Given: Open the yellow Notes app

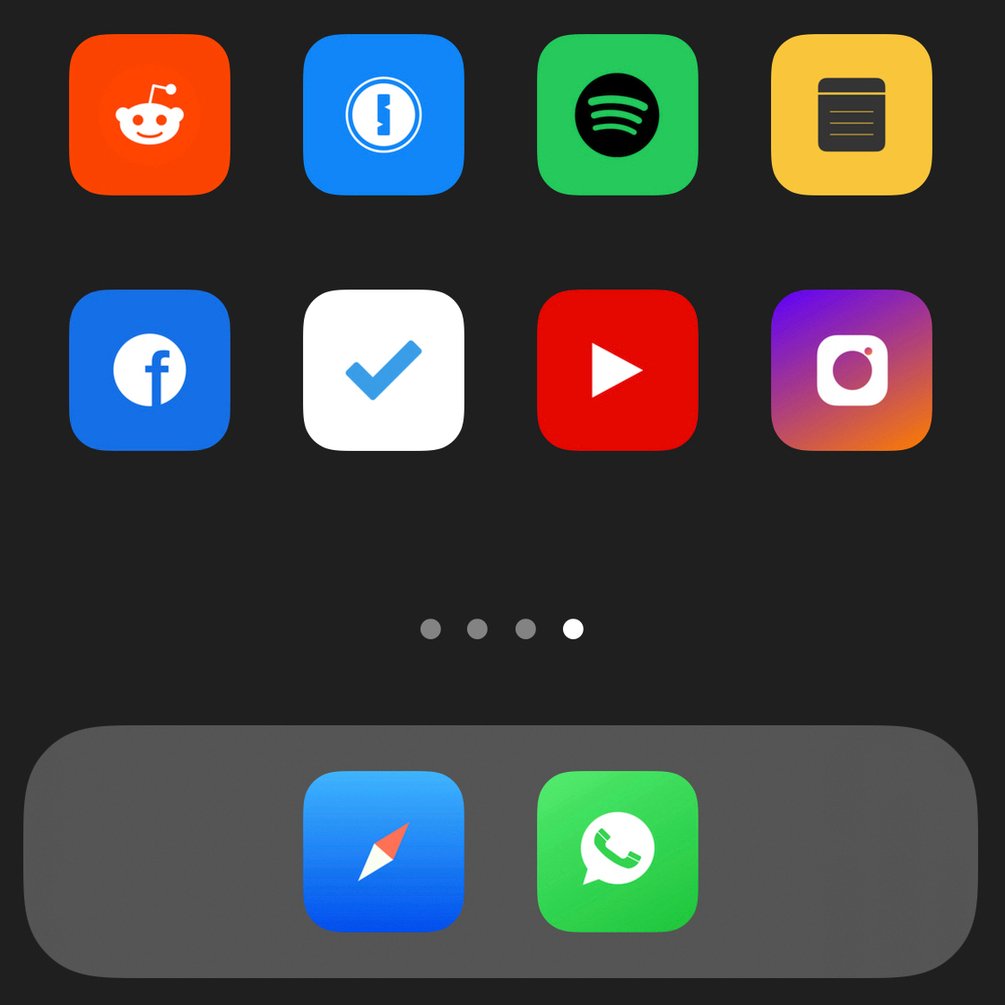Looking at the screenshot, I should coord(851,114).
